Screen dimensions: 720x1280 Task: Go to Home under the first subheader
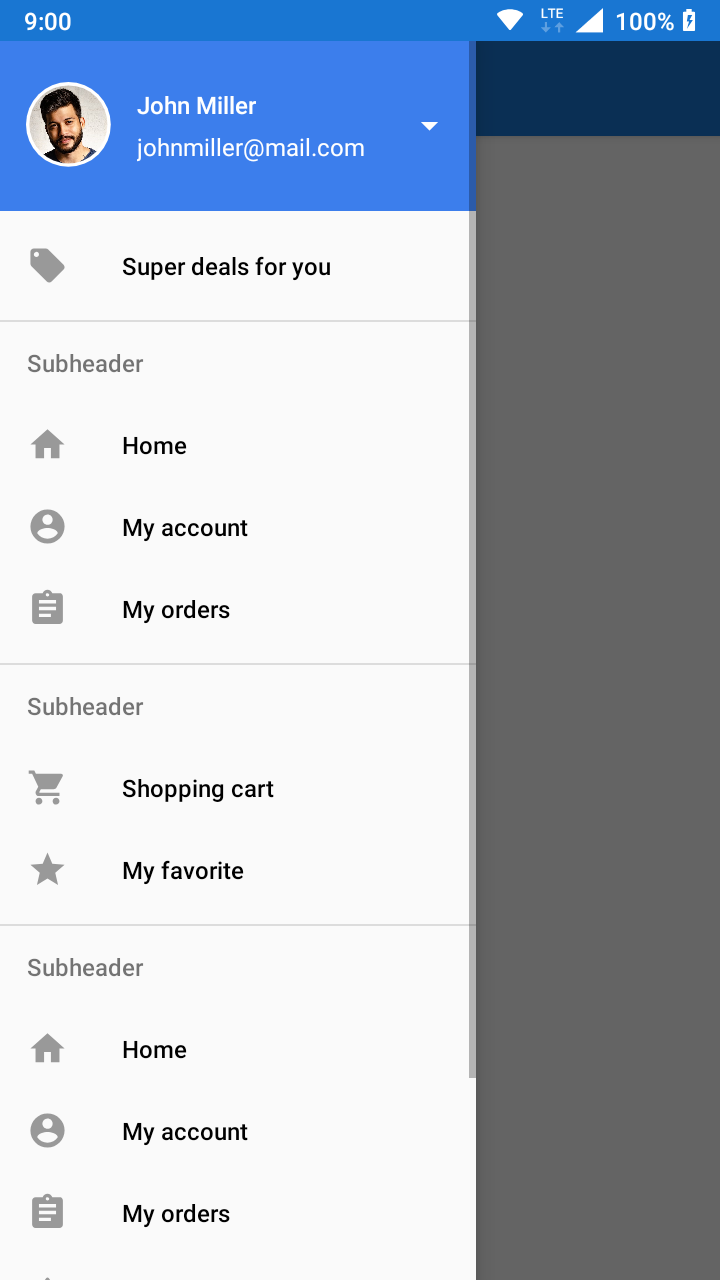click(x=154, y=446)
